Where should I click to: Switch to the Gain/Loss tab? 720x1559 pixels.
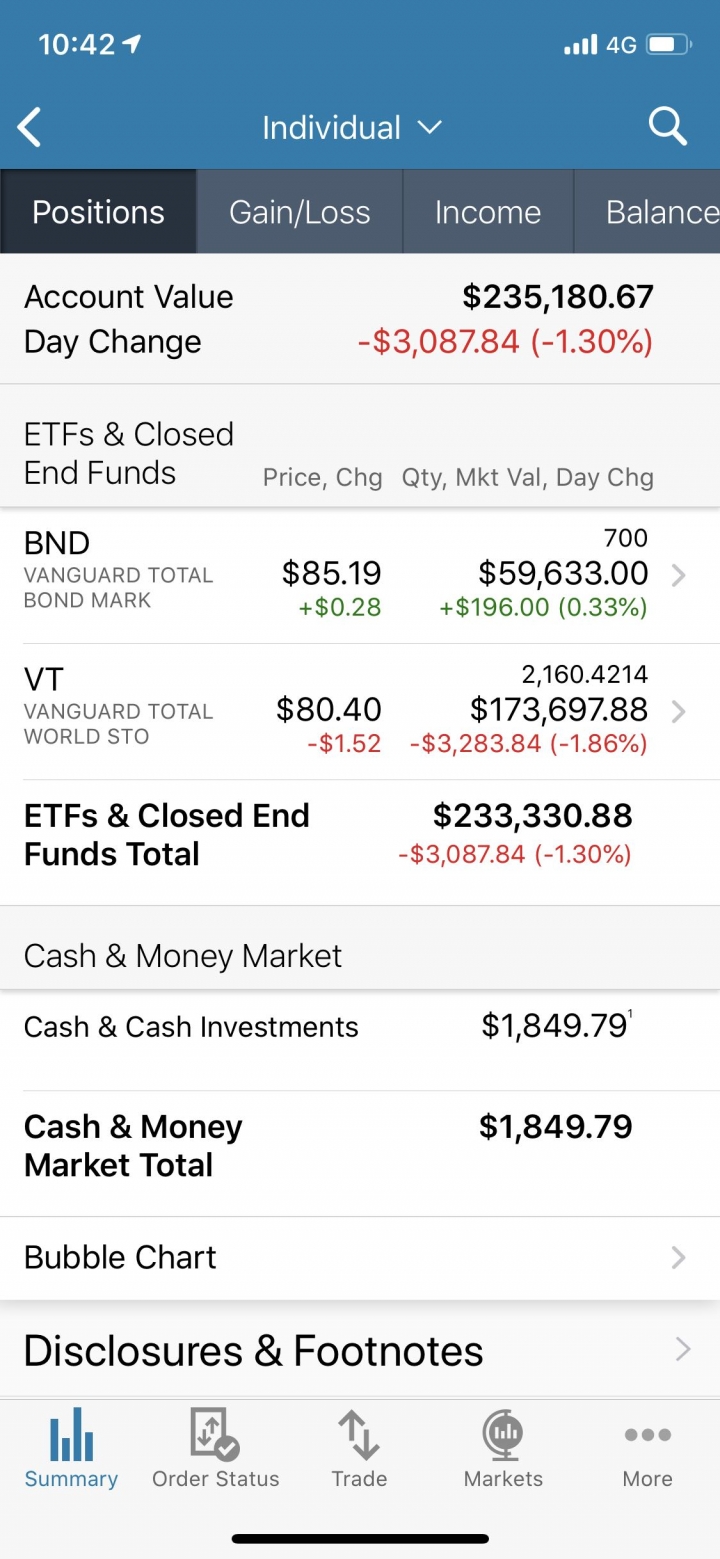pyautogui.click(x=300, y=212)
